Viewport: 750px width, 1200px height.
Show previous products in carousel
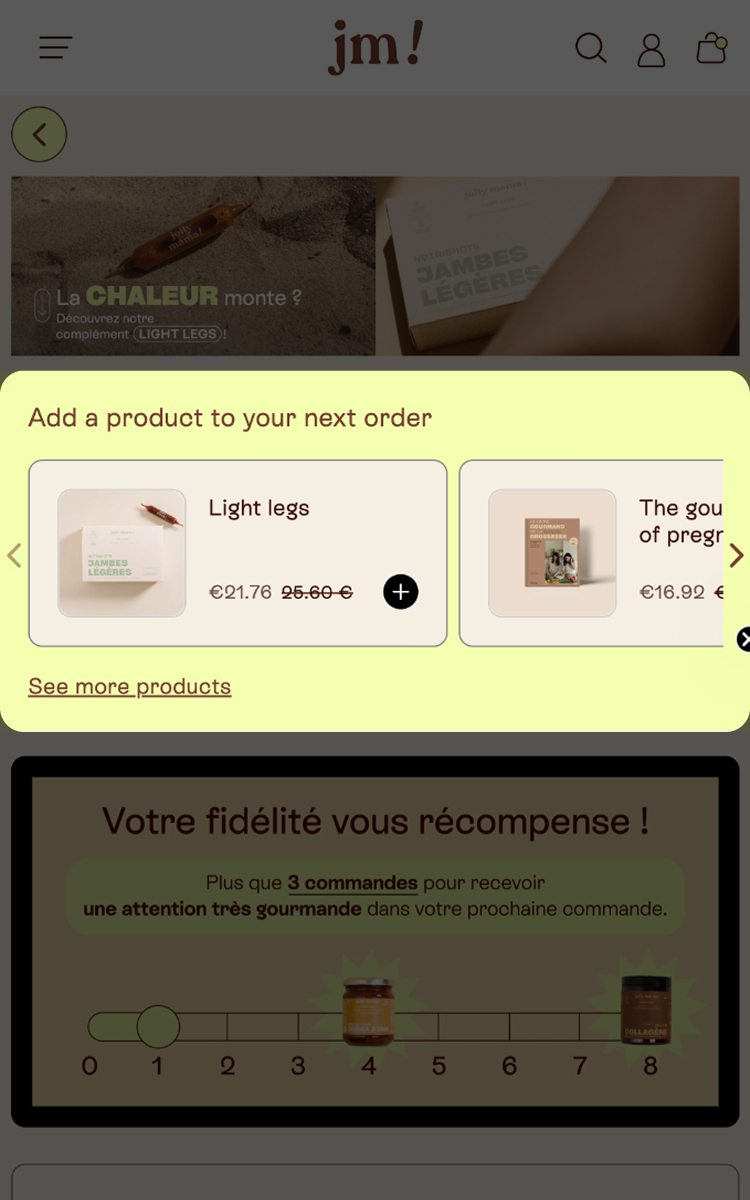(14, 555)
